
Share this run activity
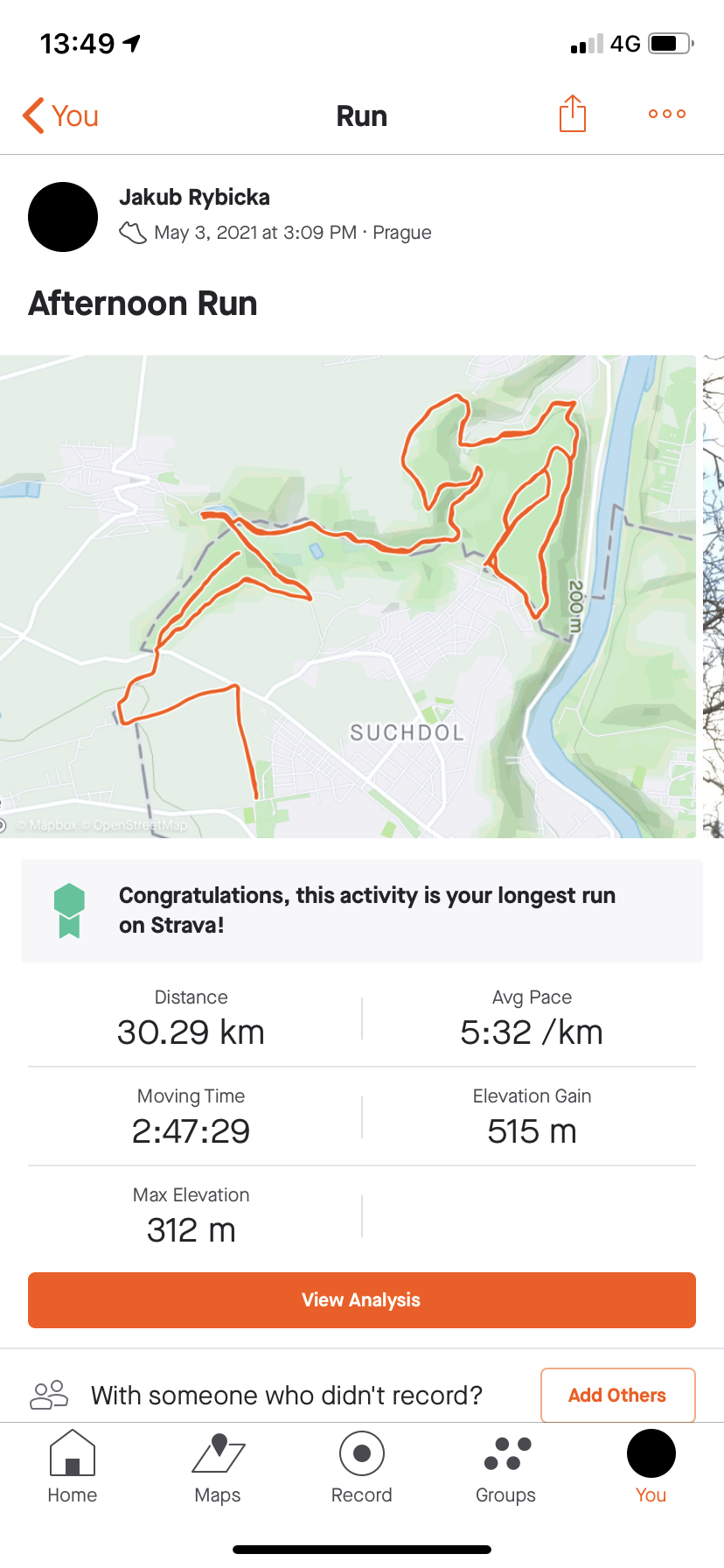pos(572,114)
